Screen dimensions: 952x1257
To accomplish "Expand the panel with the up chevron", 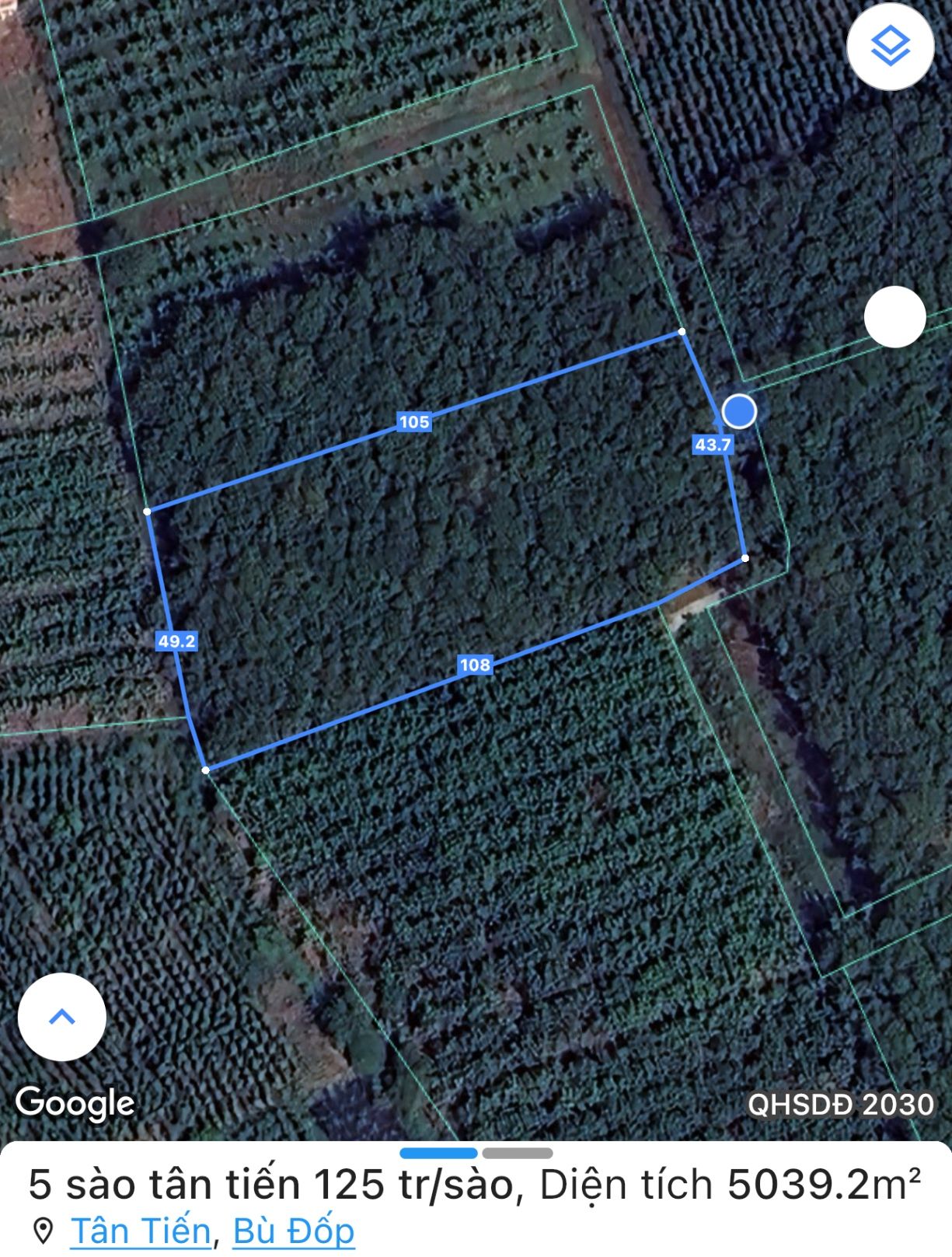I will click(x=62, y=1016).
